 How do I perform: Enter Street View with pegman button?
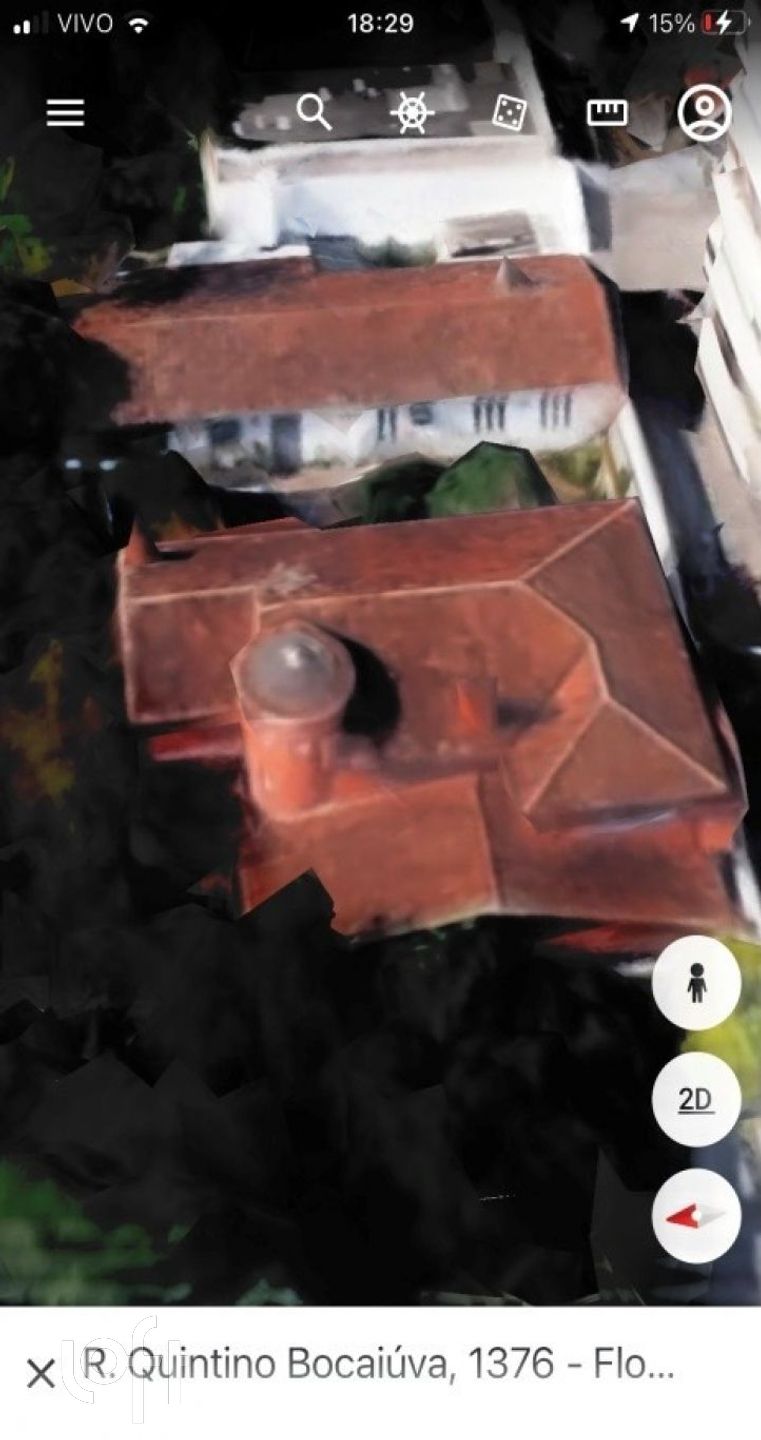tap(696, 985)
